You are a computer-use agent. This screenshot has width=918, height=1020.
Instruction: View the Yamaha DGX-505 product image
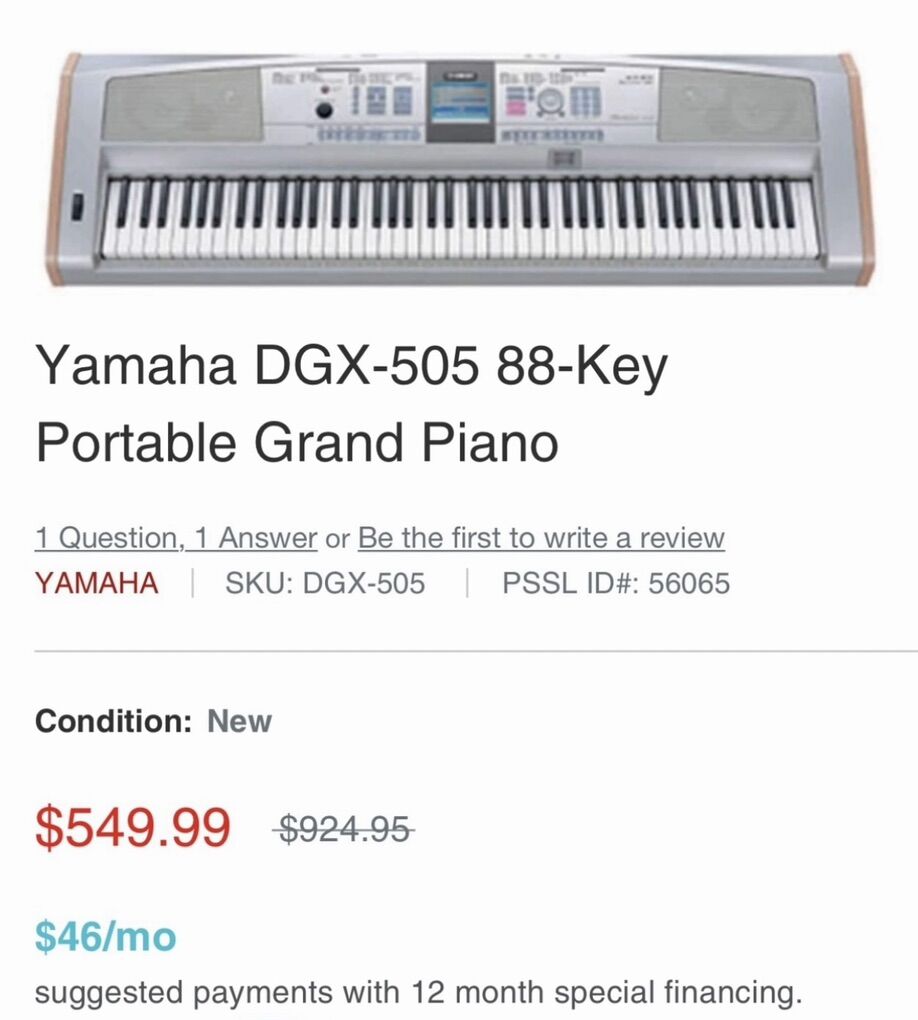[x=459, y=168]
